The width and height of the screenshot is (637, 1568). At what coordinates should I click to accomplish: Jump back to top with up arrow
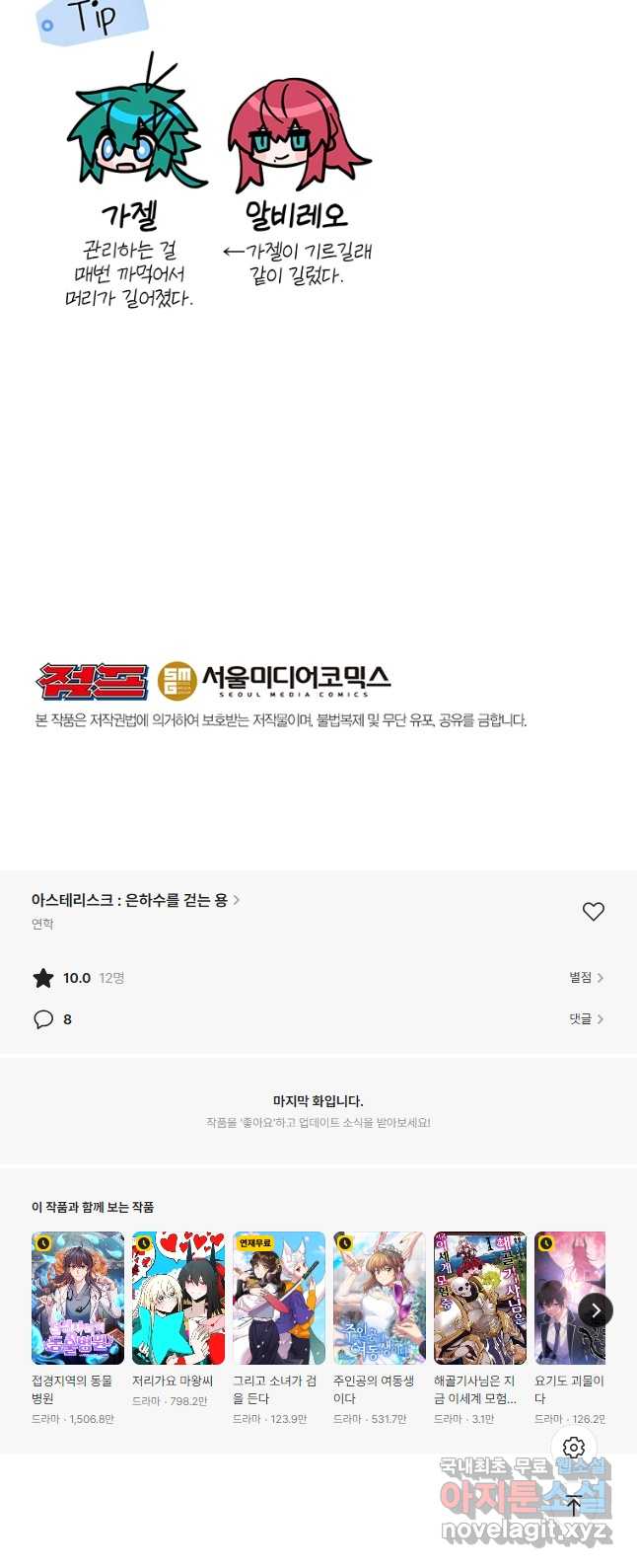574,1506
